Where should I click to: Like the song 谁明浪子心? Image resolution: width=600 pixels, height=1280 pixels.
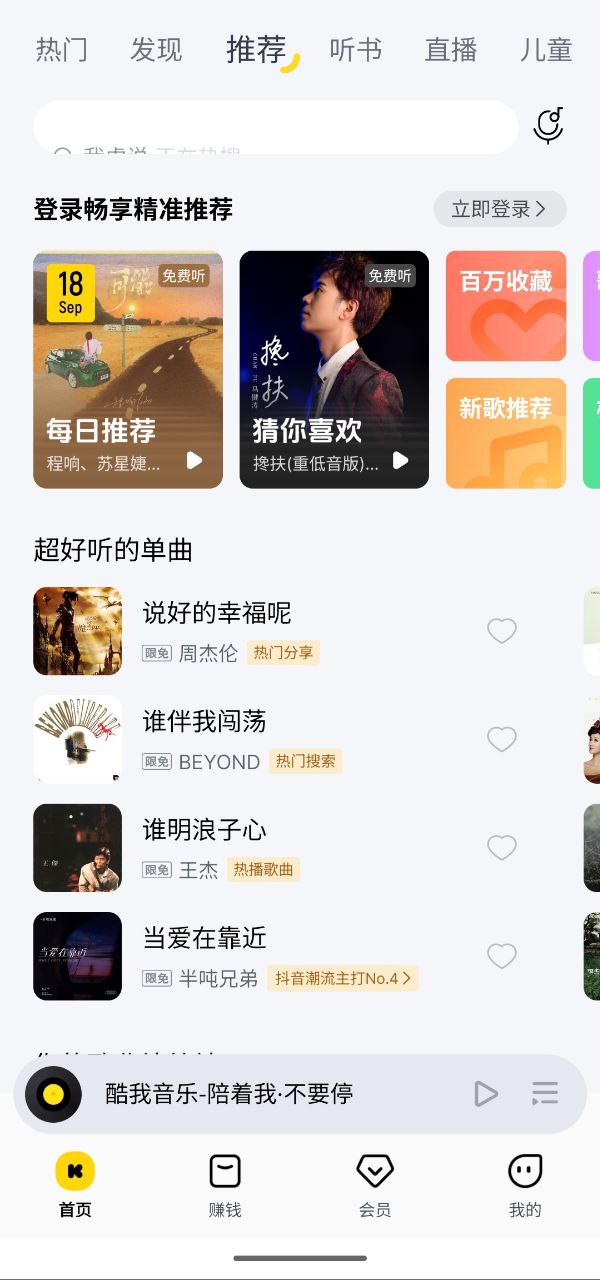pyautogui.click(x=502, y=848)
